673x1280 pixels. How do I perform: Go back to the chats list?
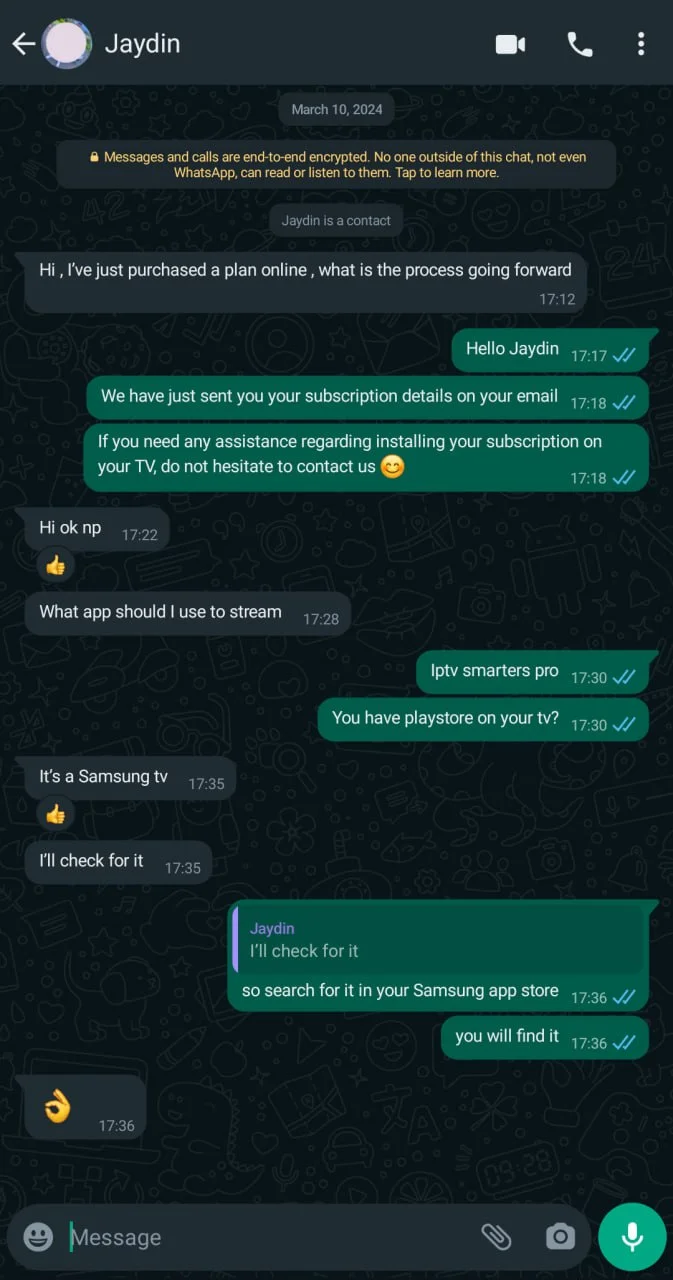(23, 44)
